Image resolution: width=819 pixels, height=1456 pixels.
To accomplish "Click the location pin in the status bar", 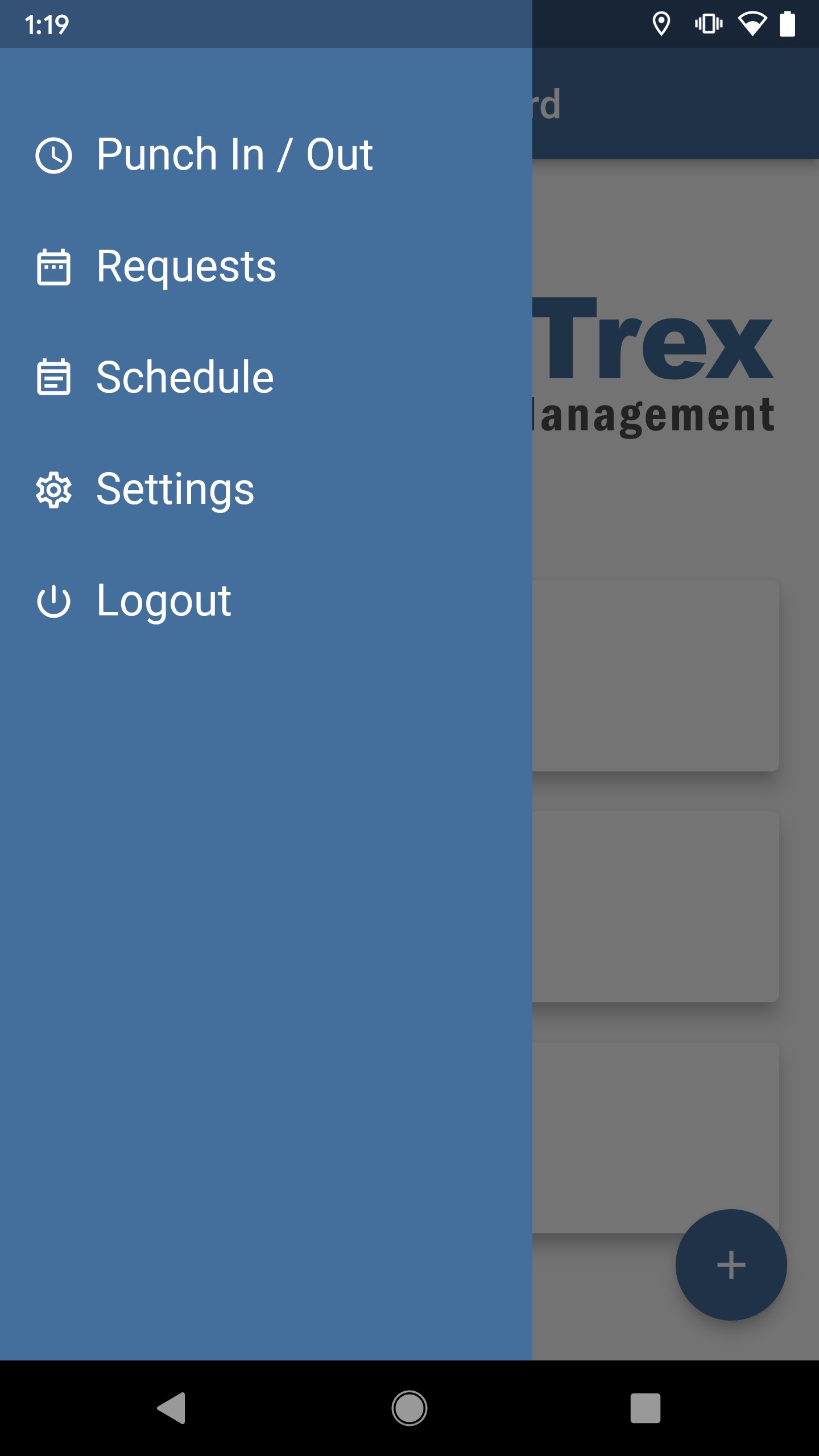I will click(662, 23).
